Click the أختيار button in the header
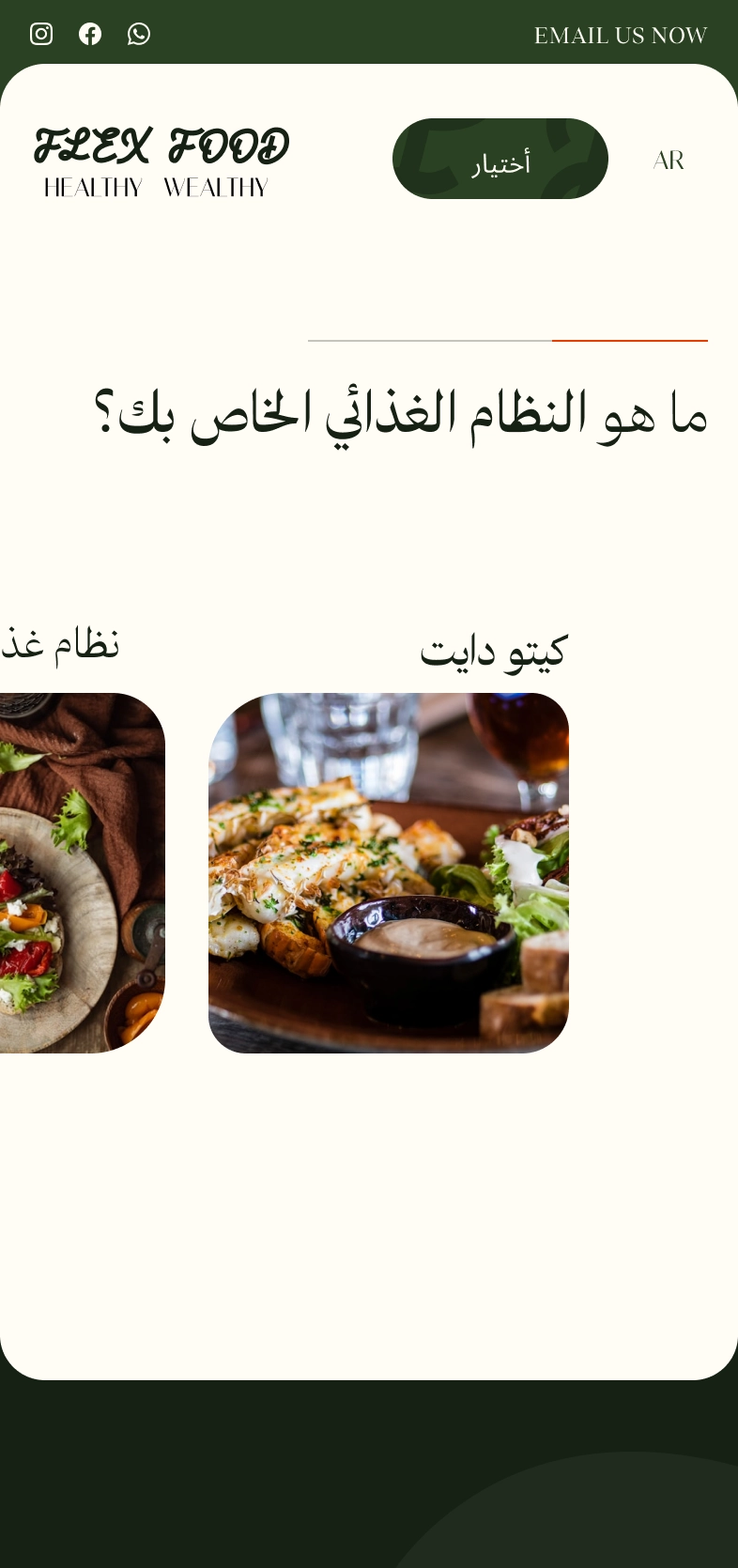The height and width of the screenshot is (1568, 738). pyautogui.click(x=500, y=159)
